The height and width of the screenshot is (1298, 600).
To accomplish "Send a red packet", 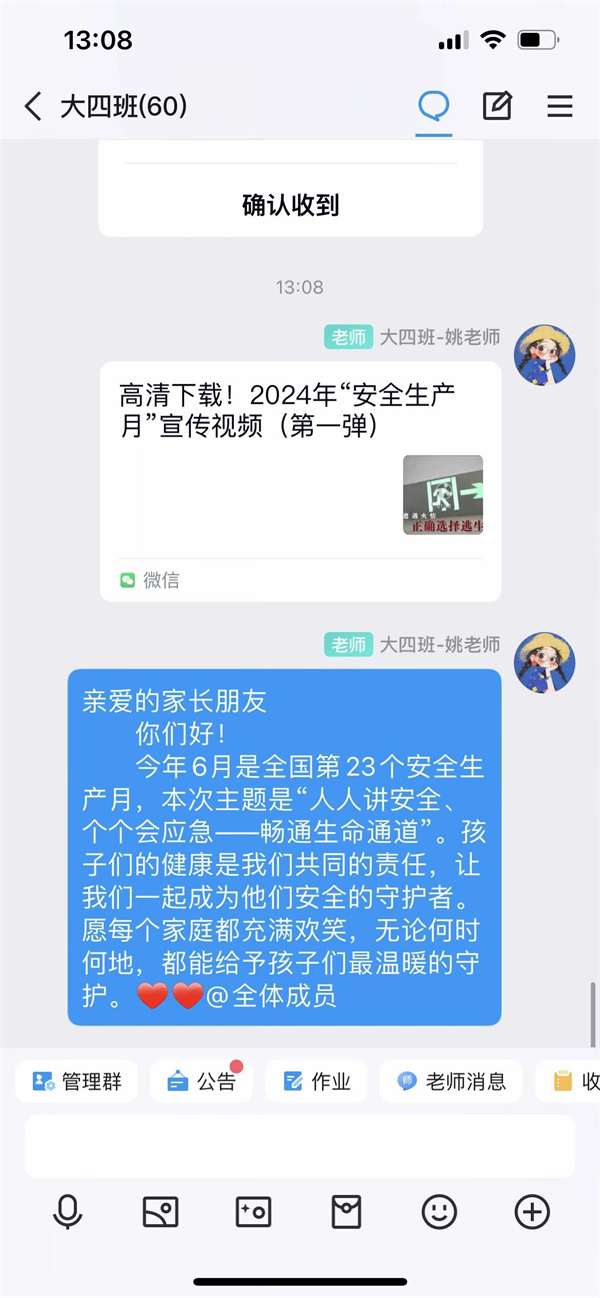I will click(x=346, y=1213).
